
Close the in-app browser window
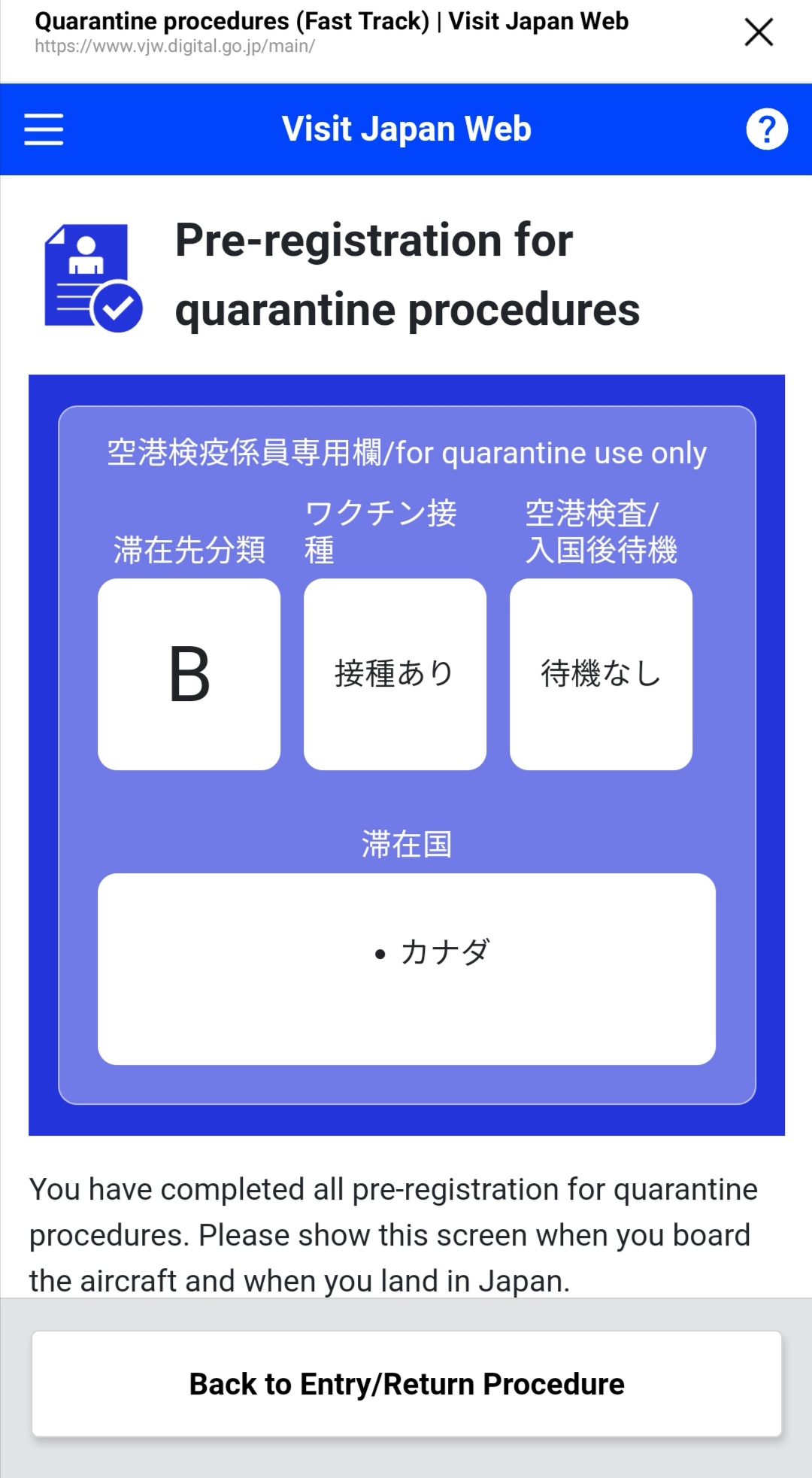coord(759,32)
